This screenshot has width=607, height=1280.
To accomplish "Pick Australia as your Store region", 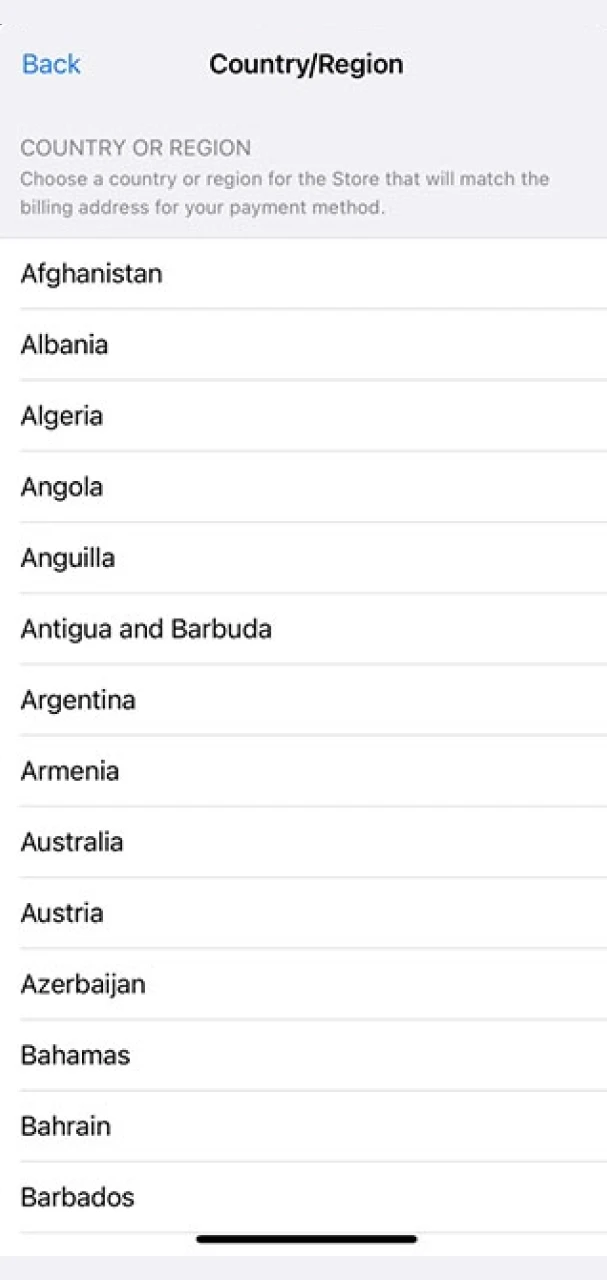I will tap(71, 842).
